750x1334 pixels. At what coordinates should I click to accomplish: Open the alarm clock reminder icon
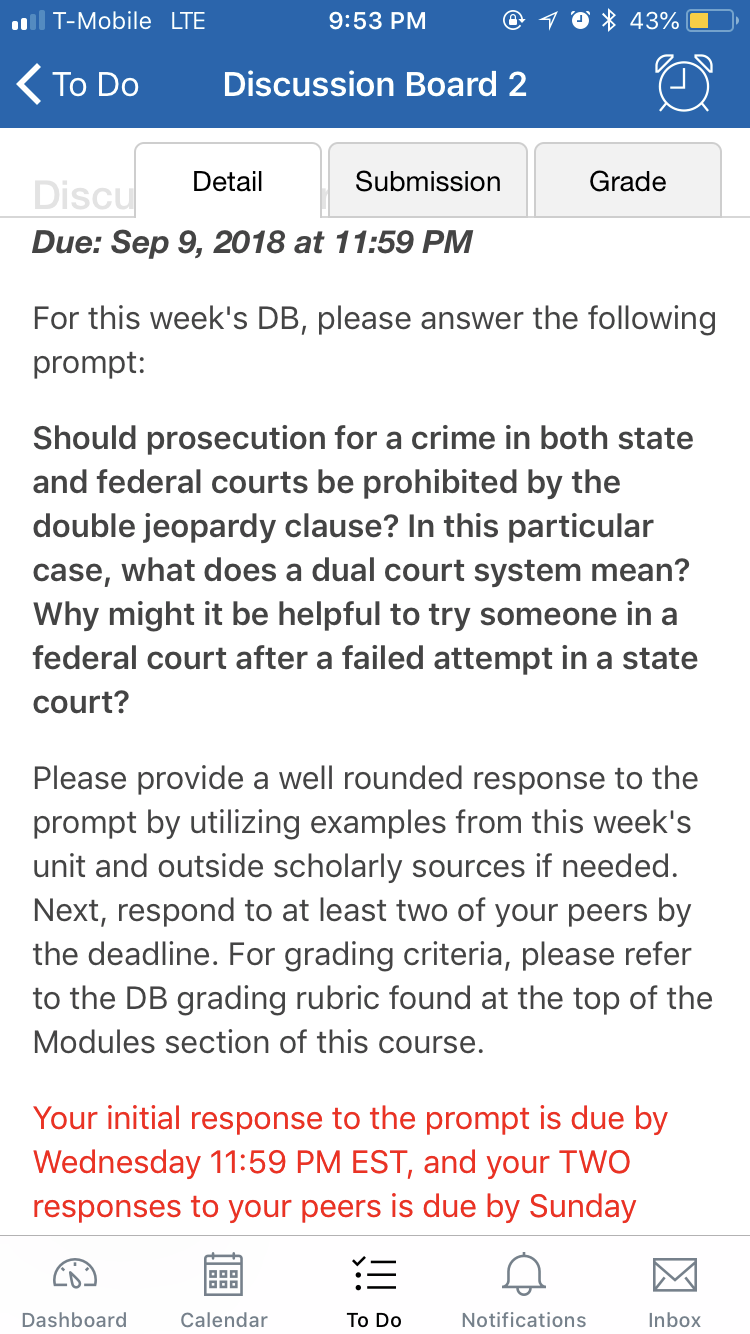click(x=685, y=83)
